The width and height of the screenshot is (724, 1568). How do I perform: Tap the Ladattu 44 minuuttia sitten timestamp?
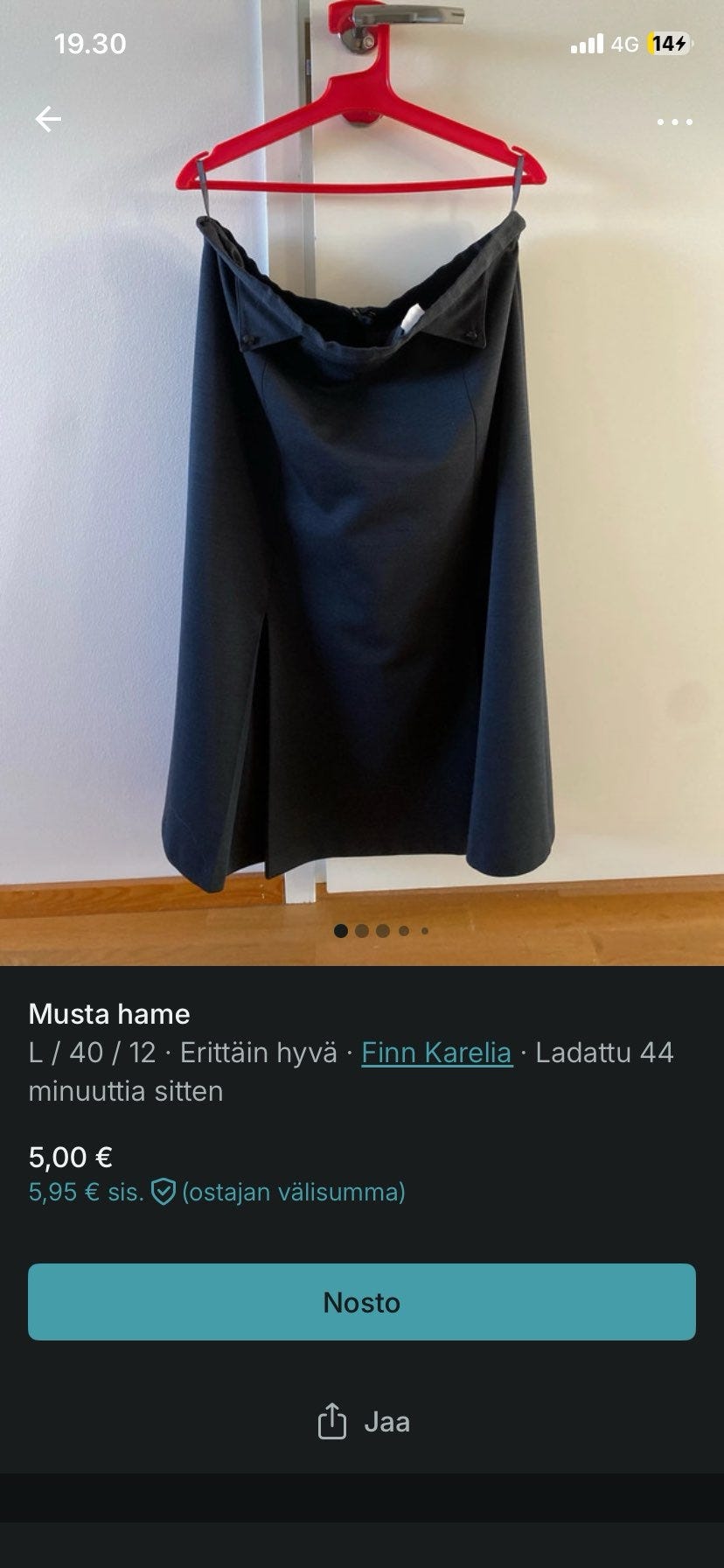point(603,1053)
